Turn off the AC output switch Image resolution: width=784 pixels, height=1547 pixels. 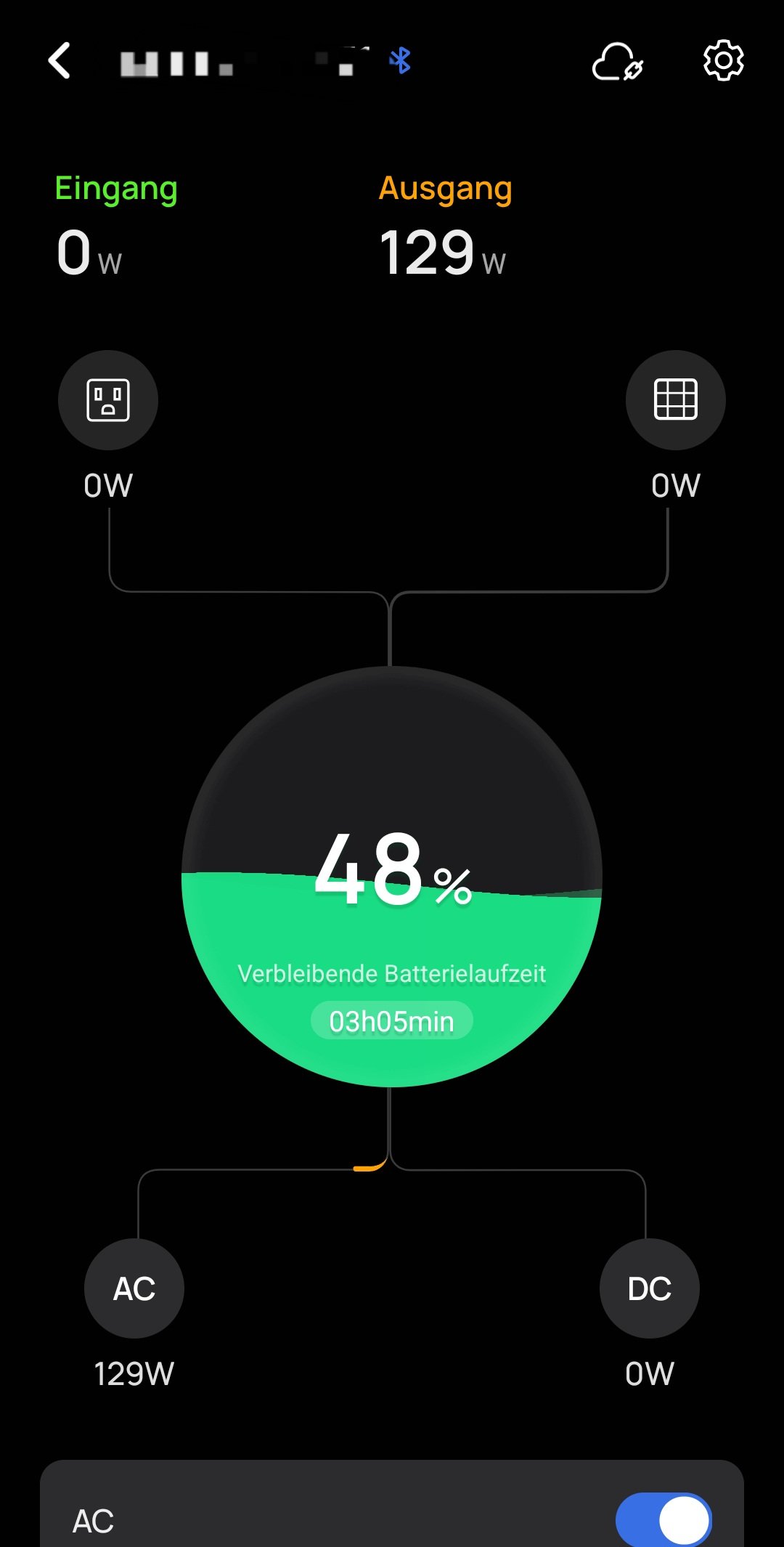[x=663, y=1520]
